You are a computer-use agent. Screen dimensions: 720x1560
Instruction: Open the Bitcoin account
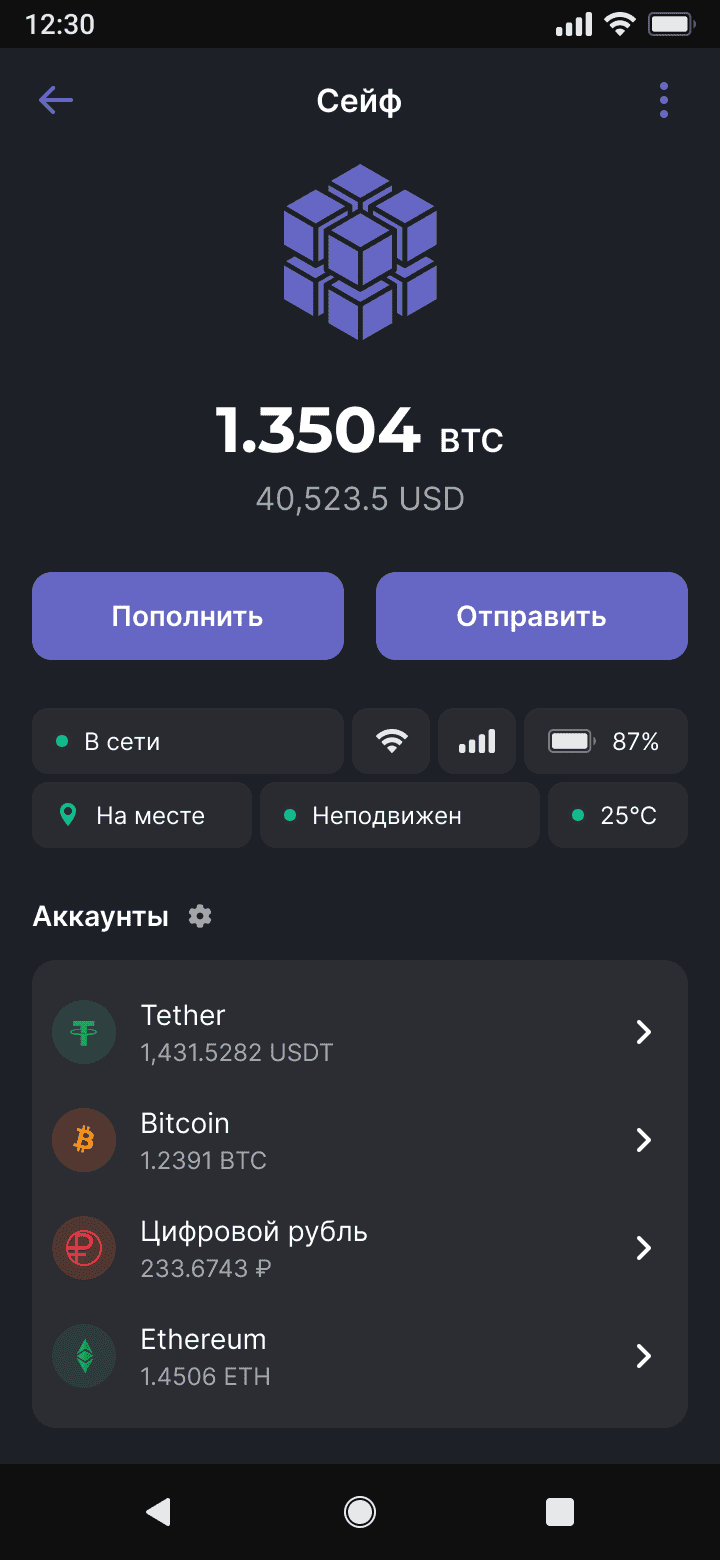coord(360,1140)
